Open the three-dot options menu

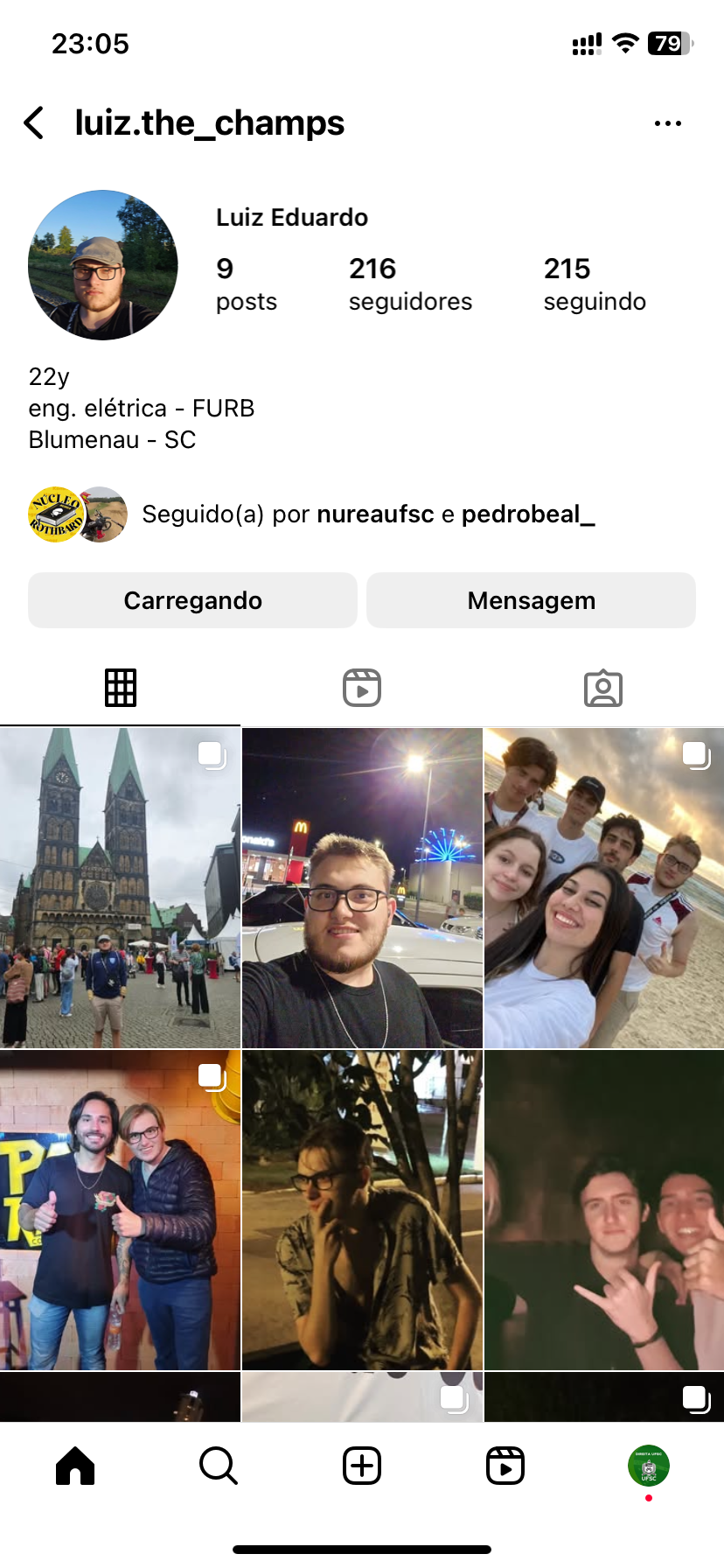[667, 123]
